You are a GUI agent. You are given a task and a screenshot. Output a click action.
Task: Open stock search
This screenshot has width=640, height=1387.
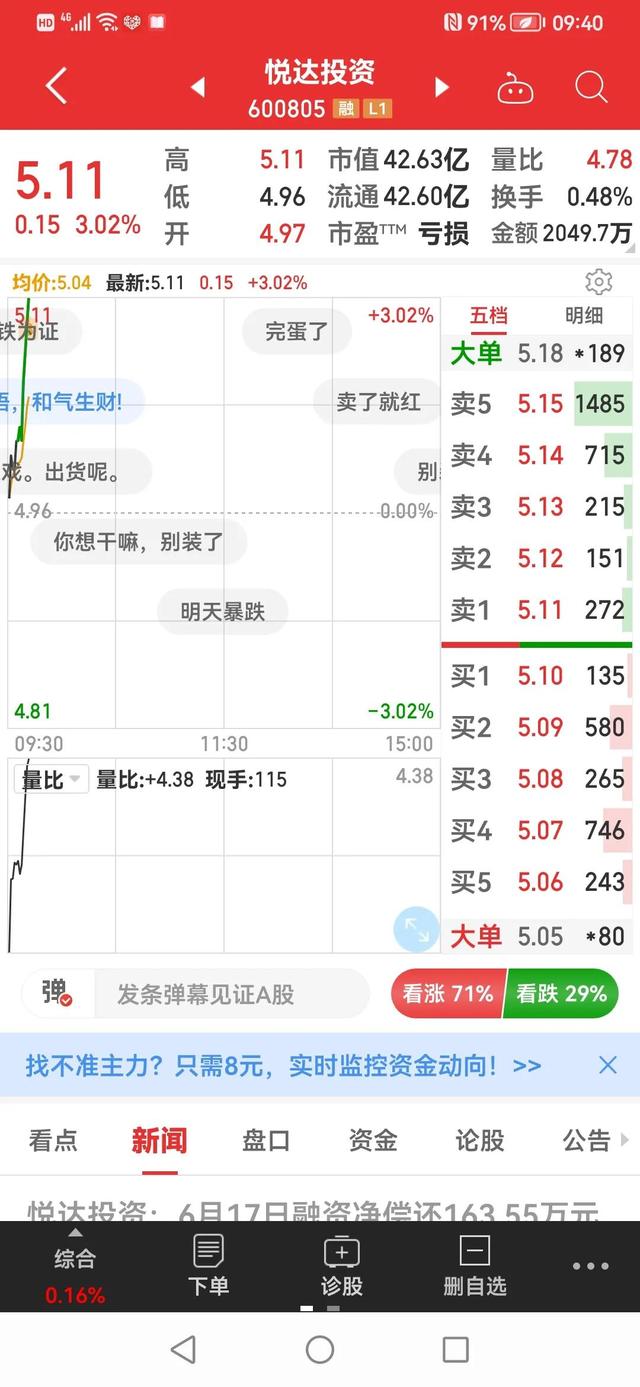[591, 87]
